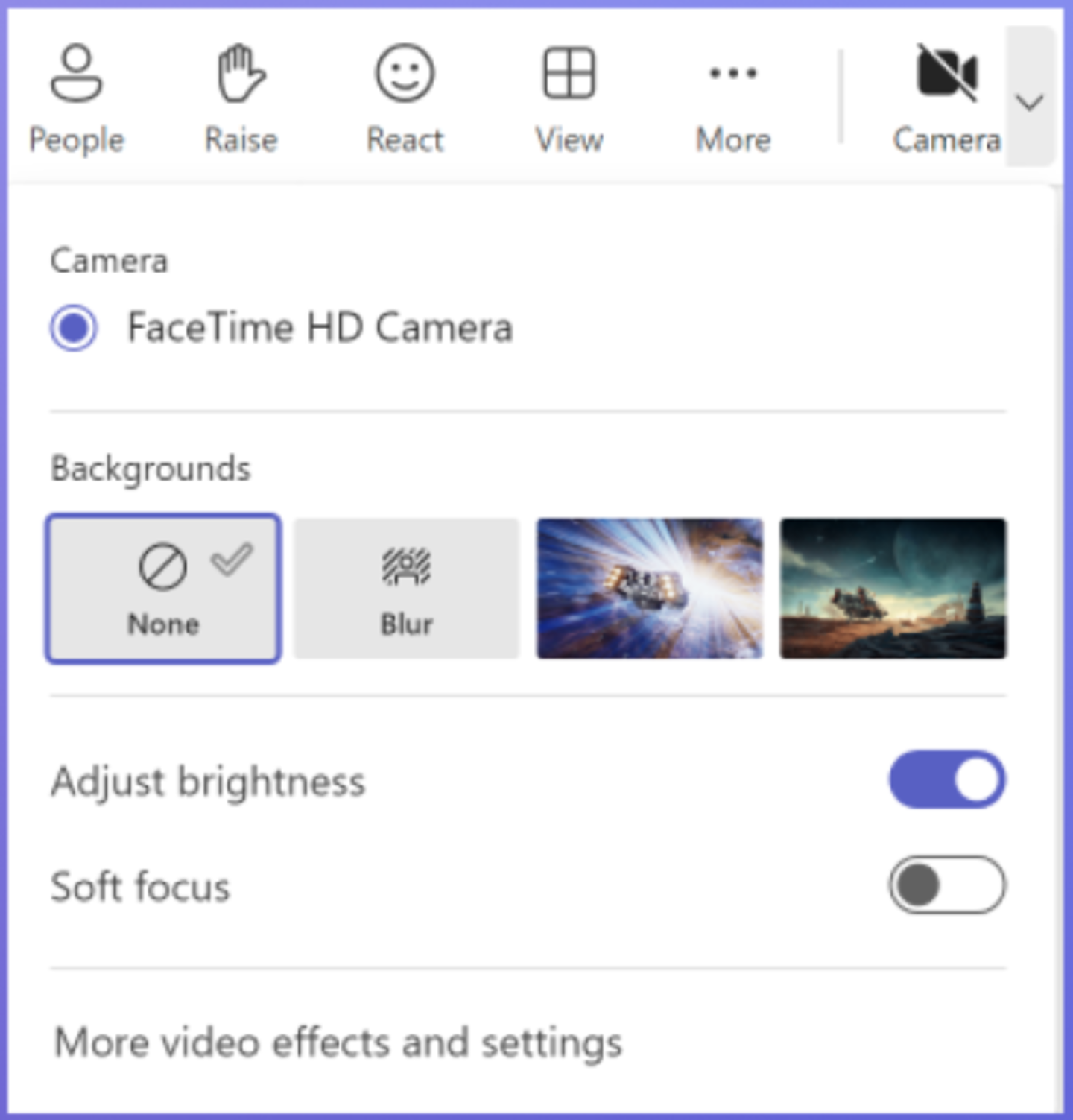Viewport: 1073px width, 1120px height.
Task: Raise your hand in the meeting
Action: point(241,97)
